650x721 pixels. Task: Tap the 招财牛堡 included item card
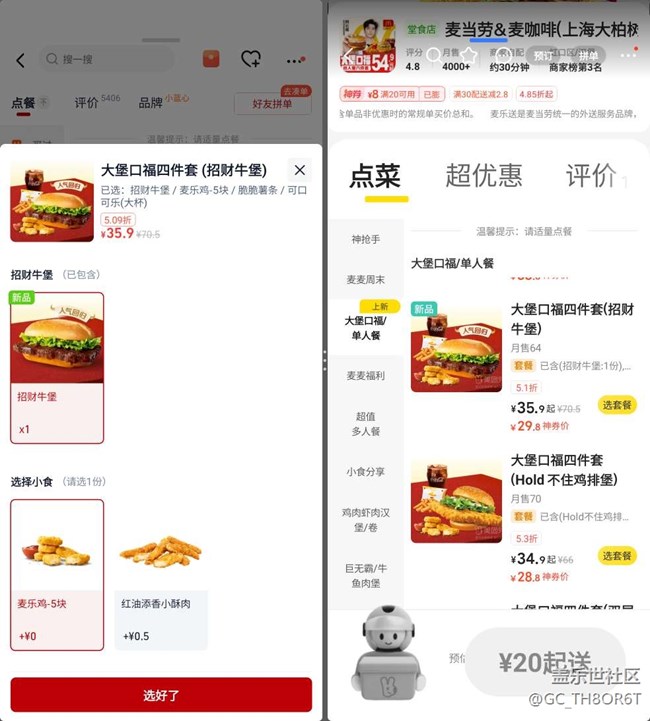[x=57, y=368]
